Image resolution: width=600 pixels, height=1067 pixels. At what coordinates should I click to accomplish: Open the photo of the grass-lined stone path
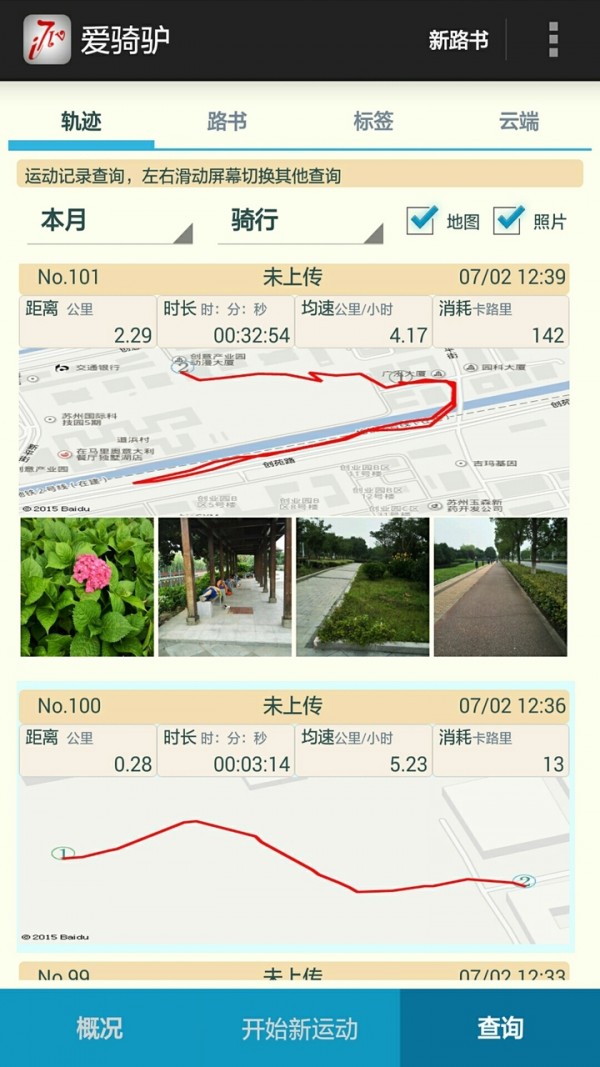pos(362,586)
